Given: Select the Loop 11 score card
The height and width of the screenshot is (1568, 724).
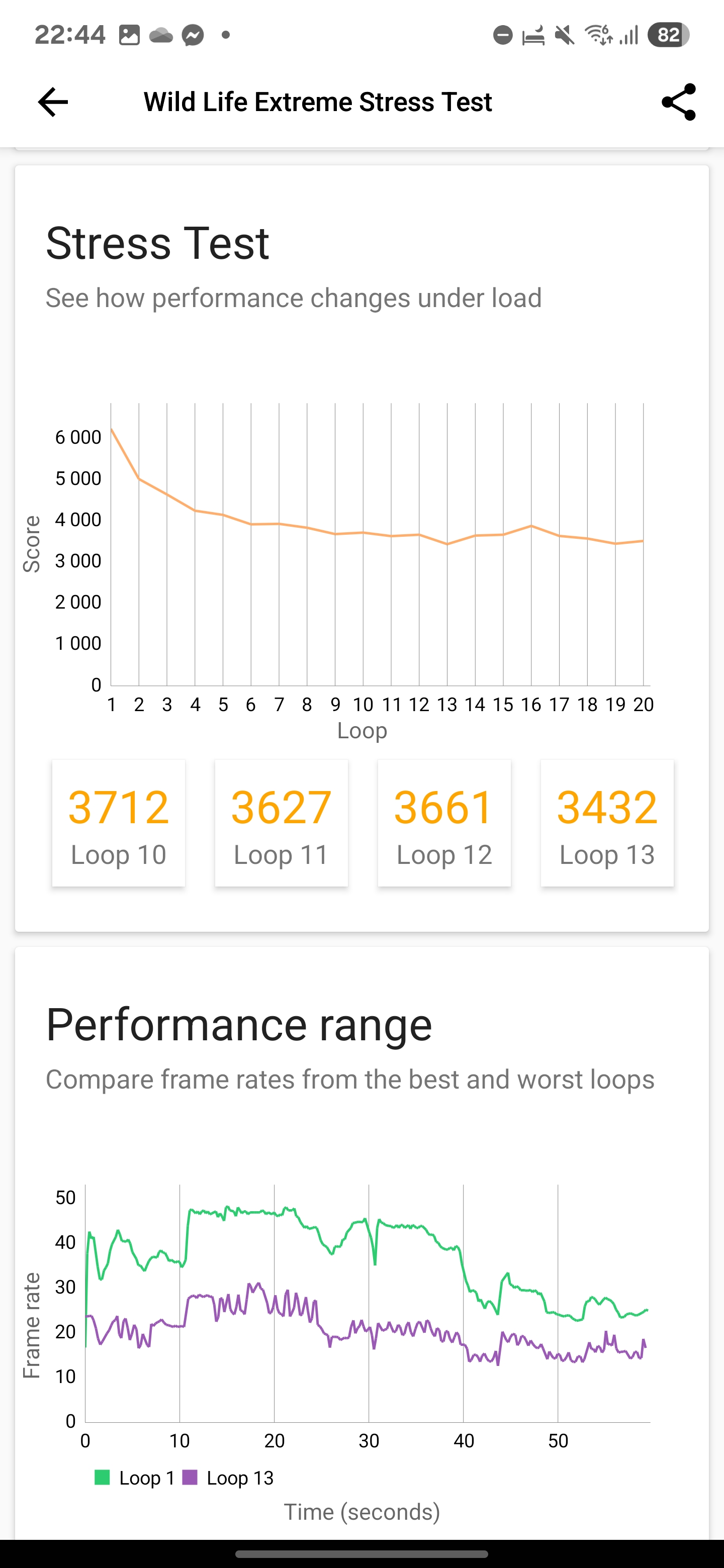Looking at the screenshot, I should click(x=282, y=823).
